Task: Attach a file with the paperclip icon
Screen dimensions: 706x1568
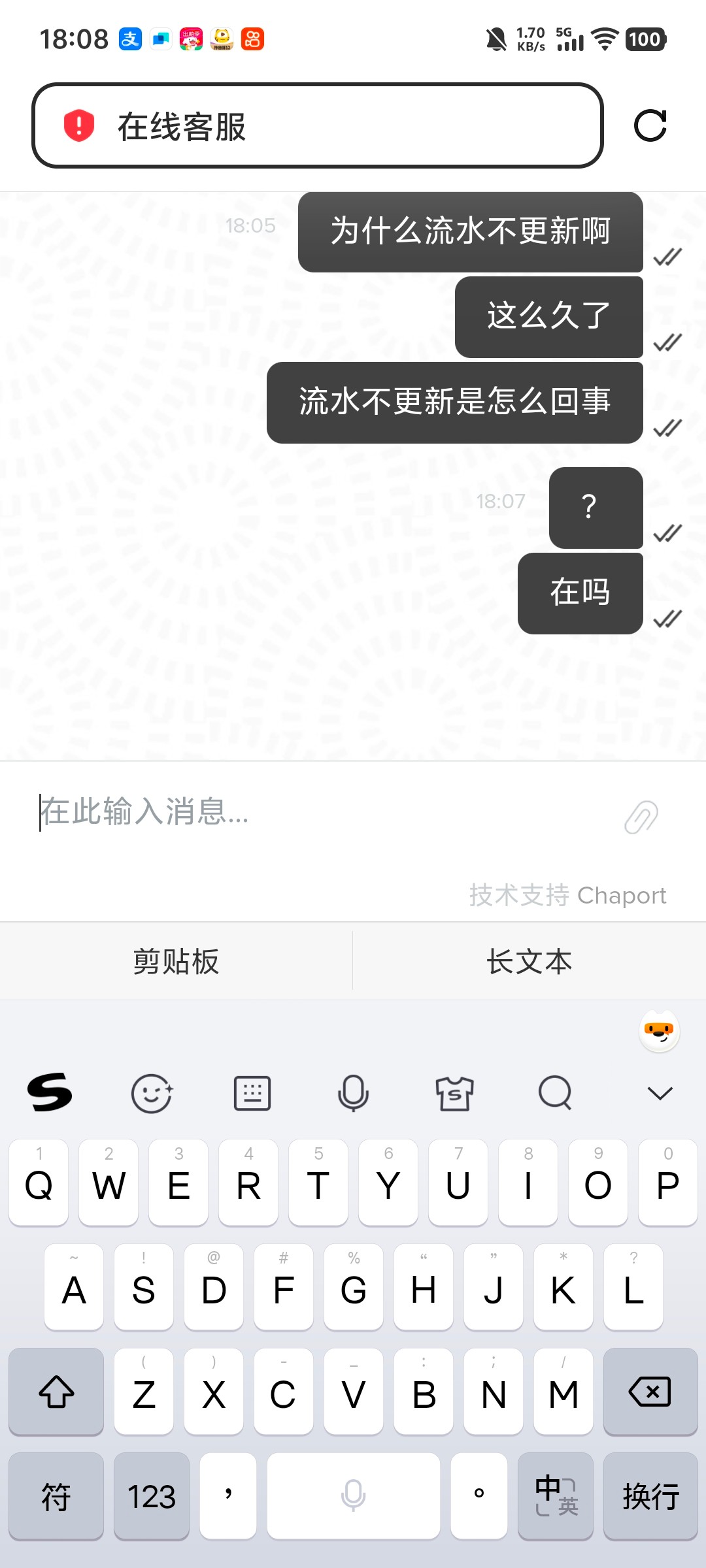Action: click(x=641, y=817)
